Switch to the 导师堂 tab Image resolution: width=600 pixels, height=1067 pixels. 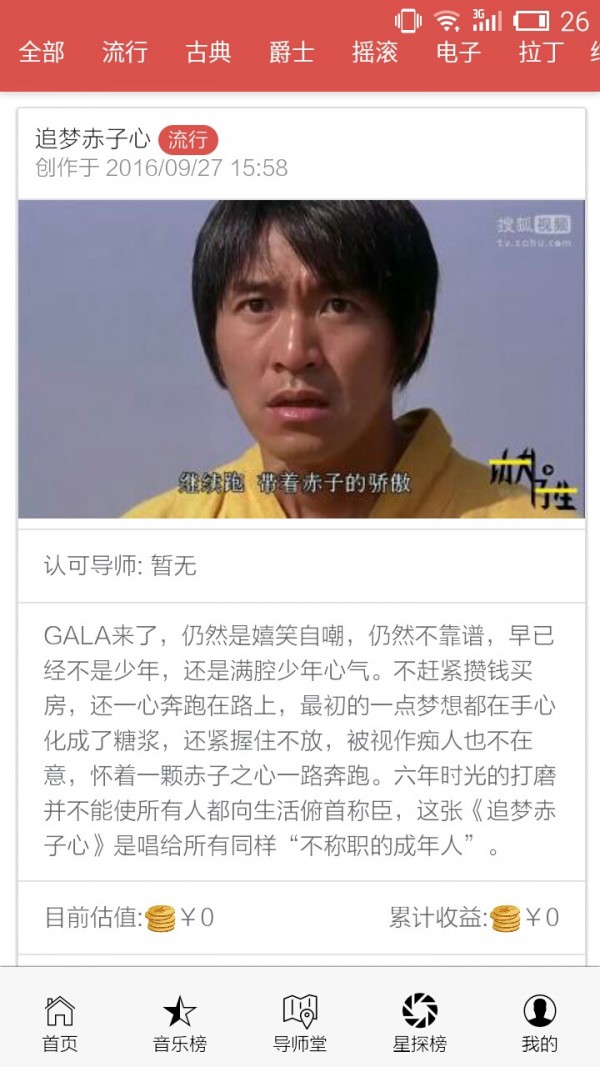pos(300,1023)
